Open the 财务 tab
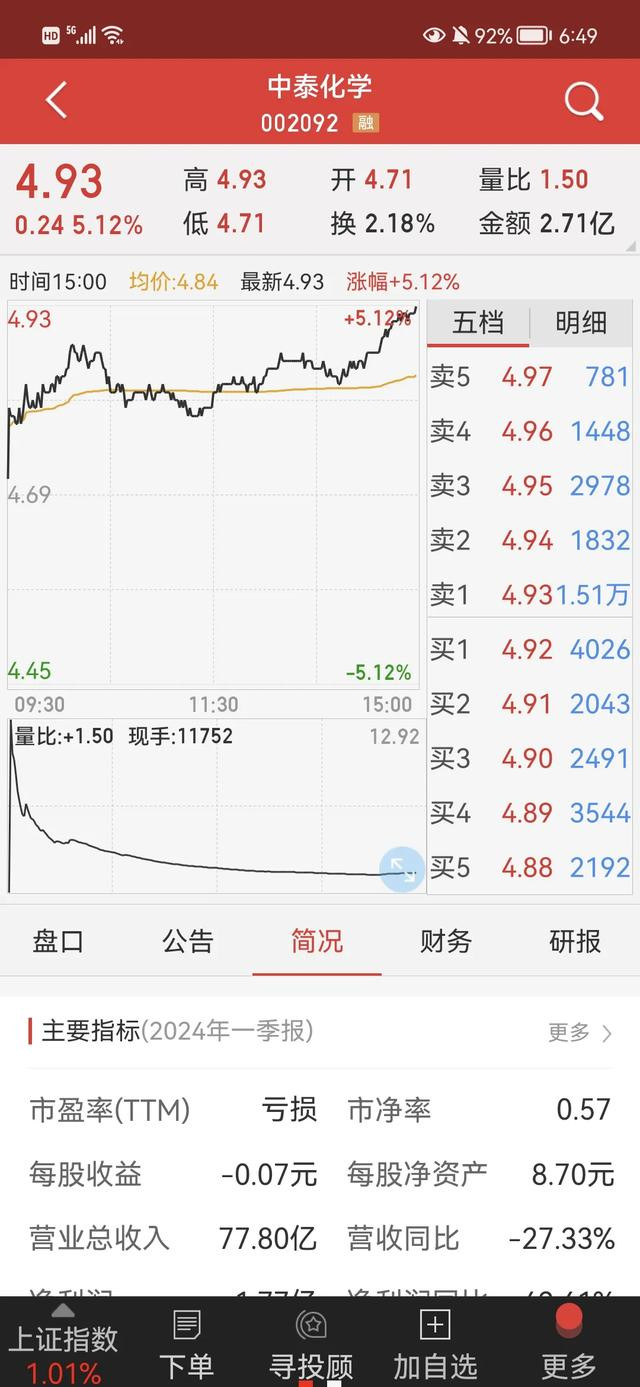Screen dimensions: 640x1387 click(x=446, y=941)
